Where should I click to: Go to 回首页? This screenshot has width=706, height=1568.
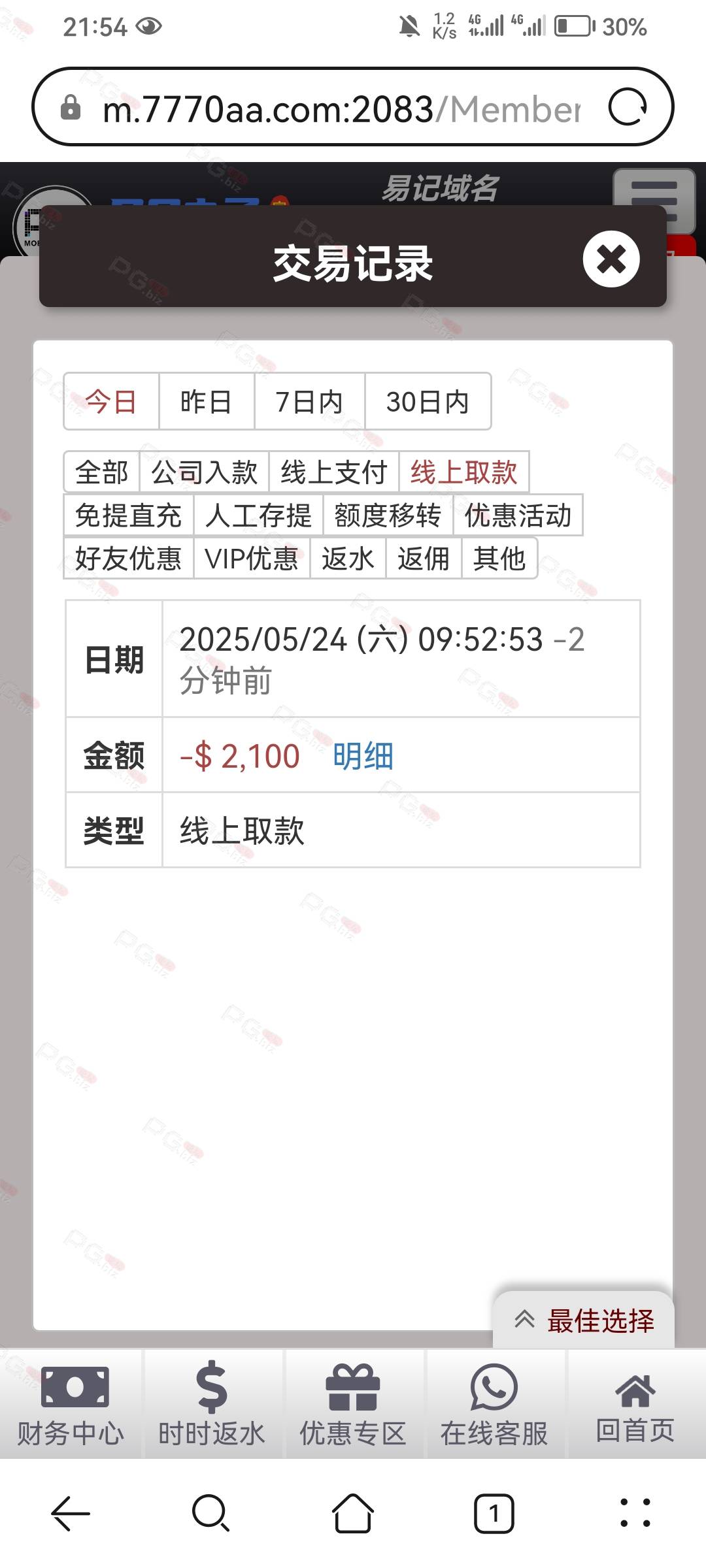pyautogui.click(x=635, y=1403)
